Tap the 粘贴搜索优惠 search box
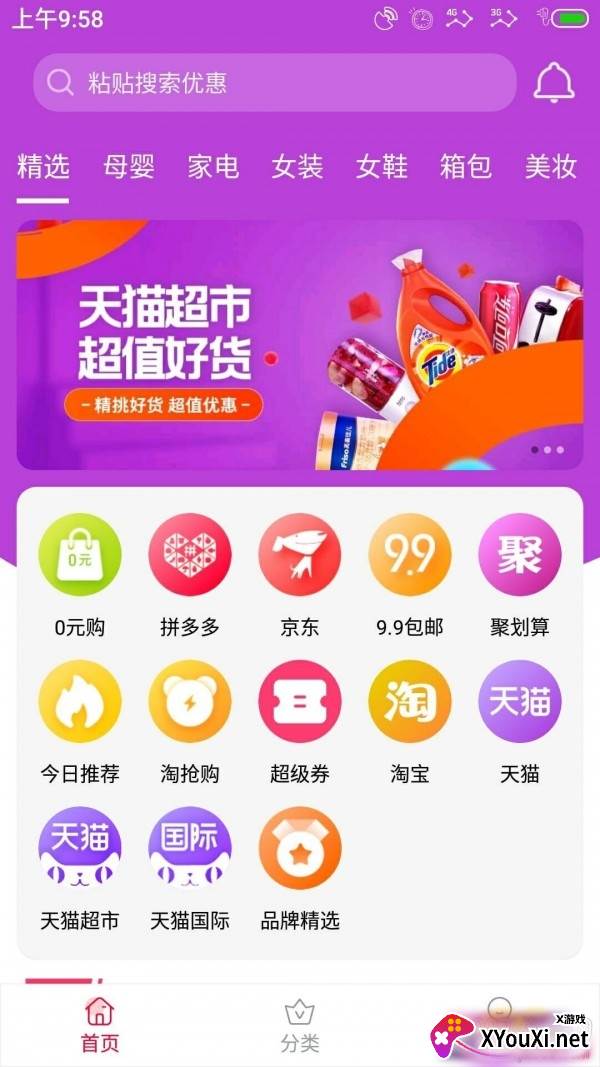The height and width of the screenshot is (1067, 600). click(x=274, y=83)
